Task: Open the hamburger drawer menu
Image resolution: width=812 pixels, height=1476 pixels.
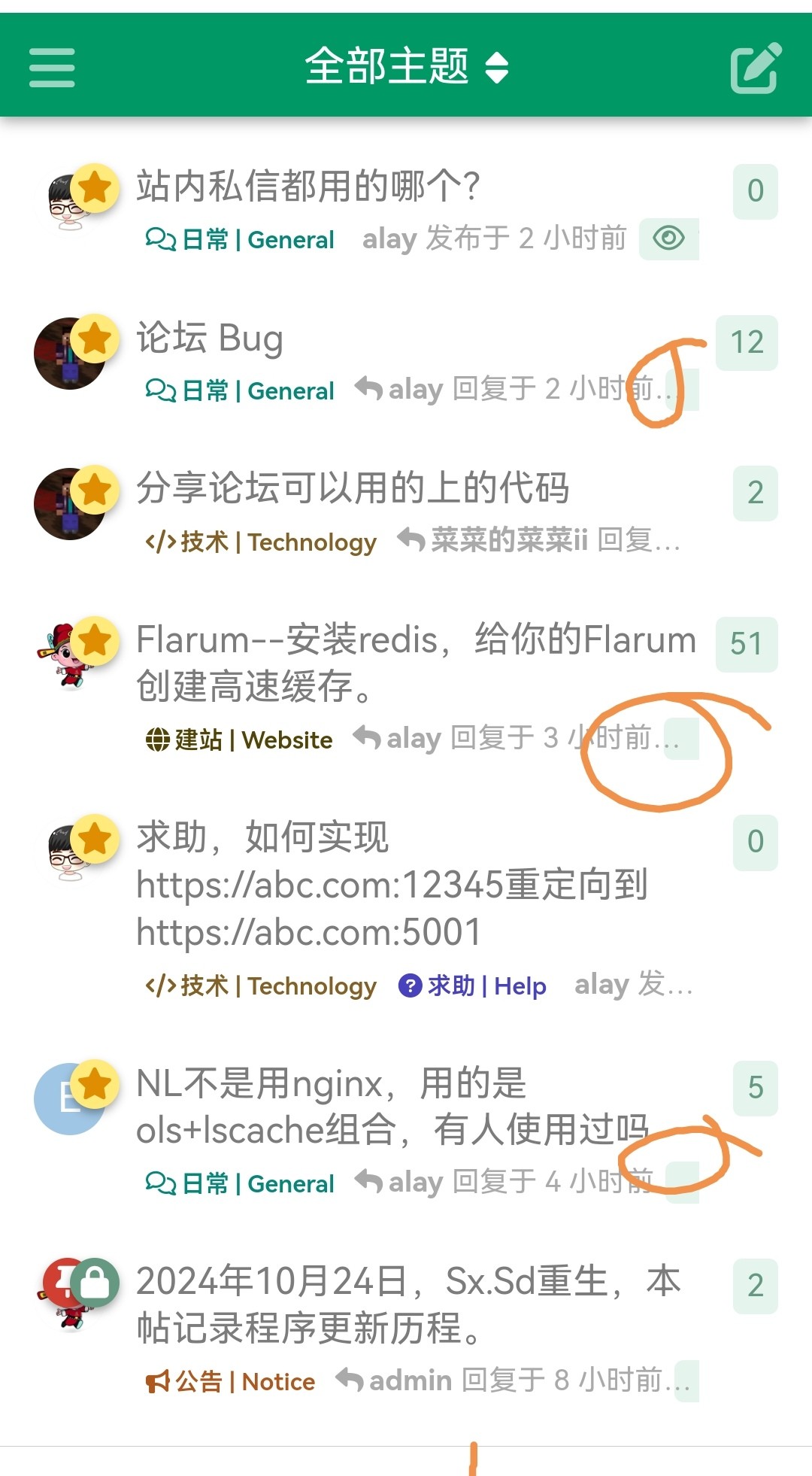Action: pyautogui.click(x=52, y=67)
